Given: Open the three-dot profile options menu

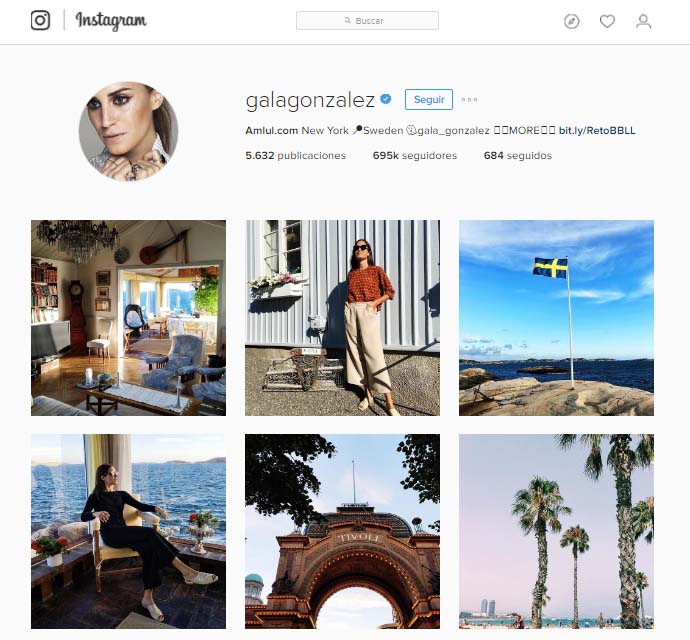Looking at the screenshot, I should [x=469, y=99].
